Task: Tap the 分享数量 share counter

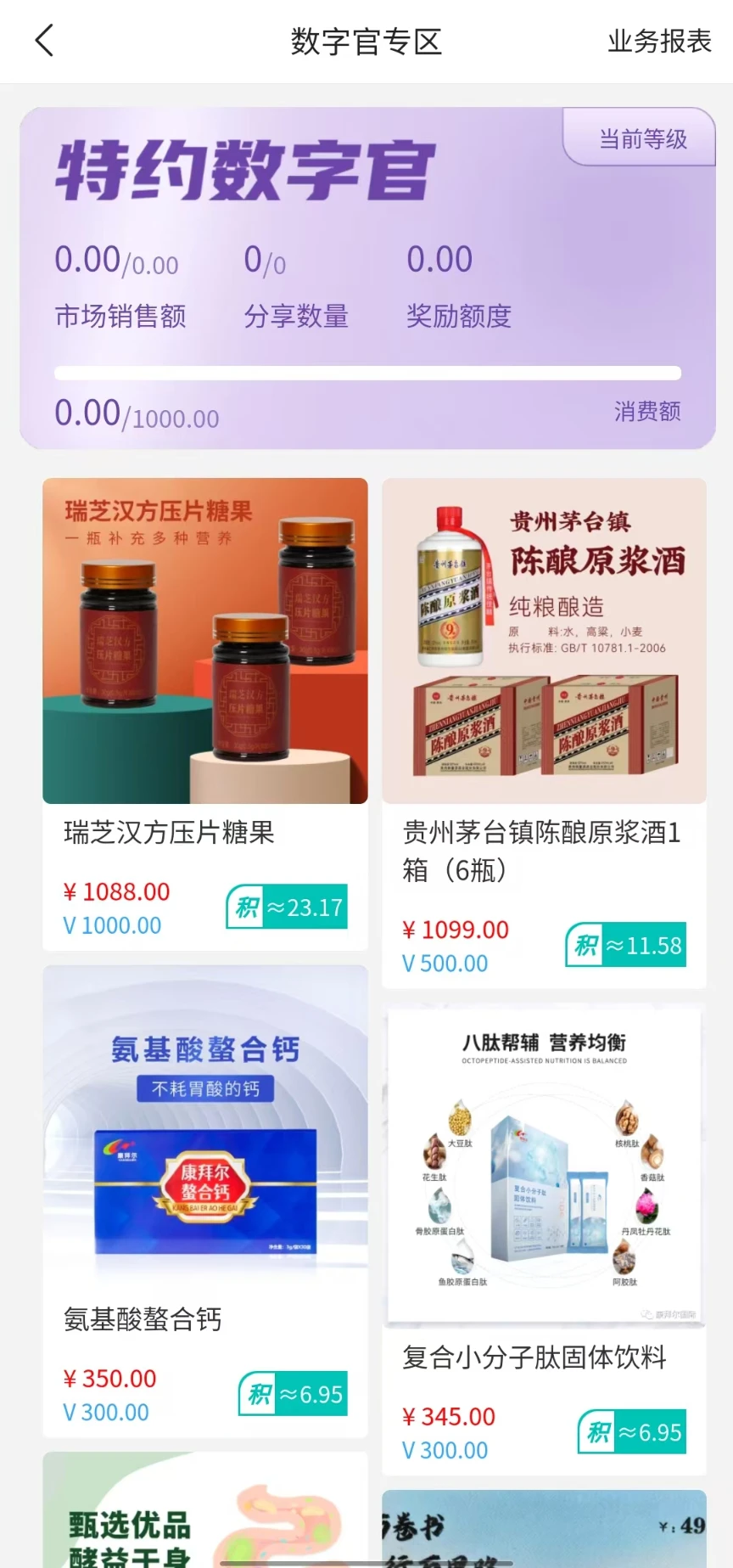Action: click(296, 316)
